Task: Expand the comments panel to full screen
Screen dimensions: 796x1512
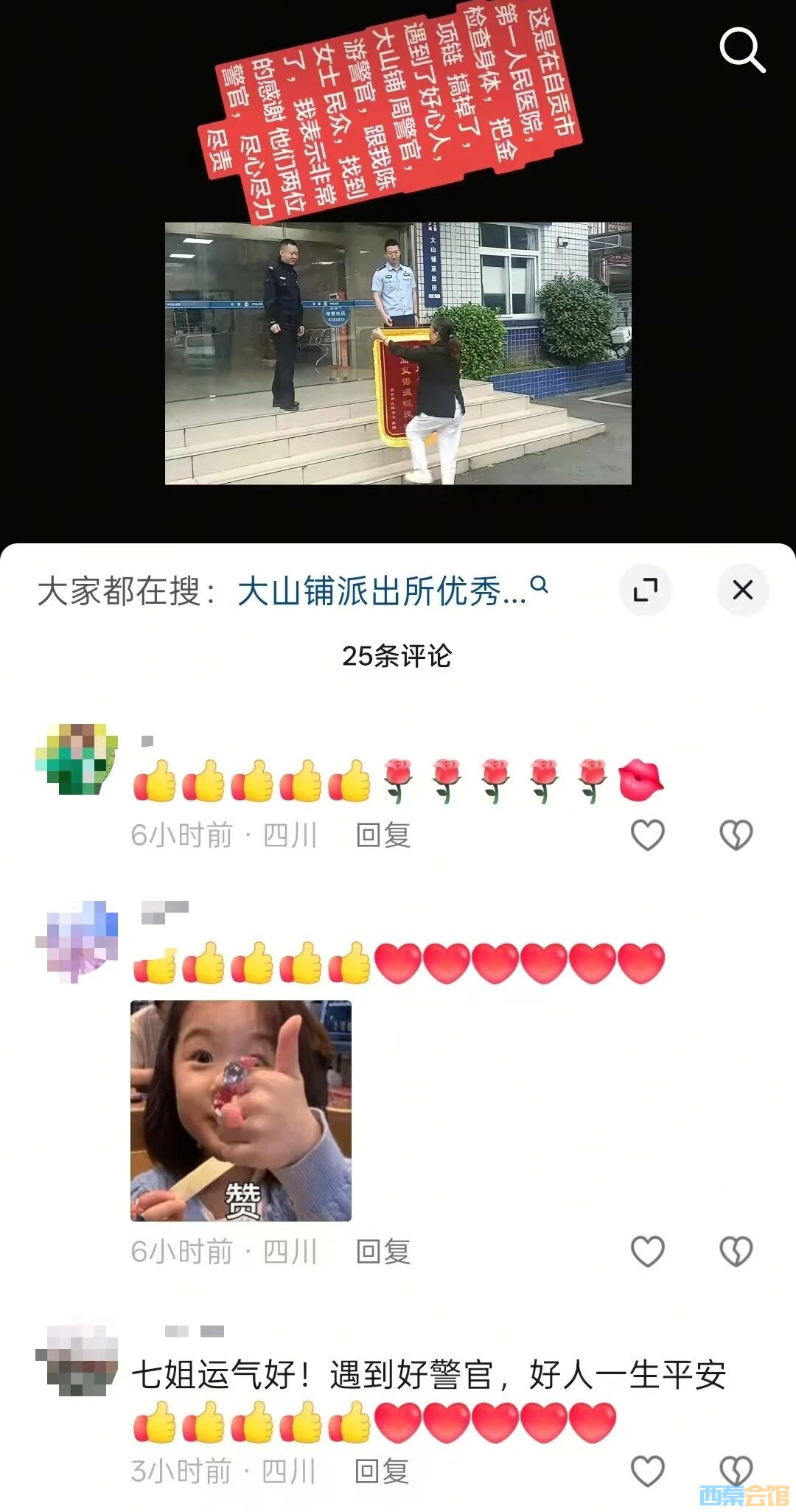Action: click(646, 590)
